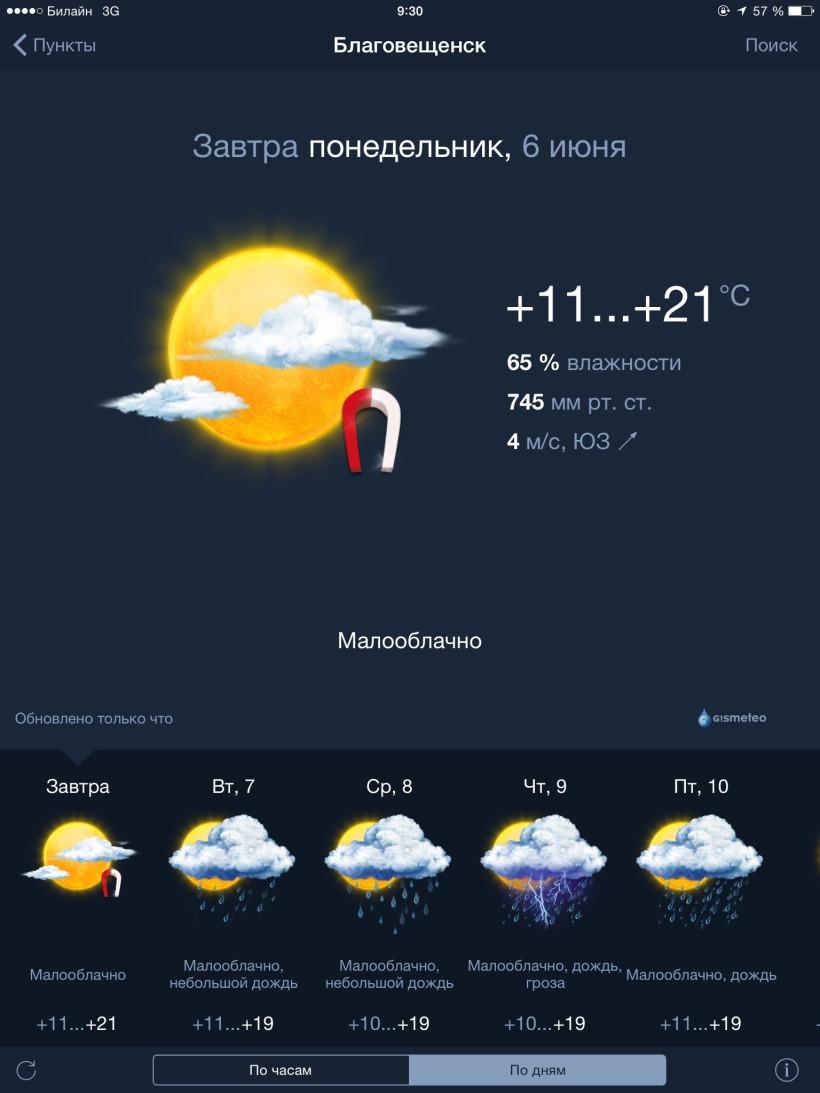
Task: Show forecast for Ср, 8
Action: (389, 900)
